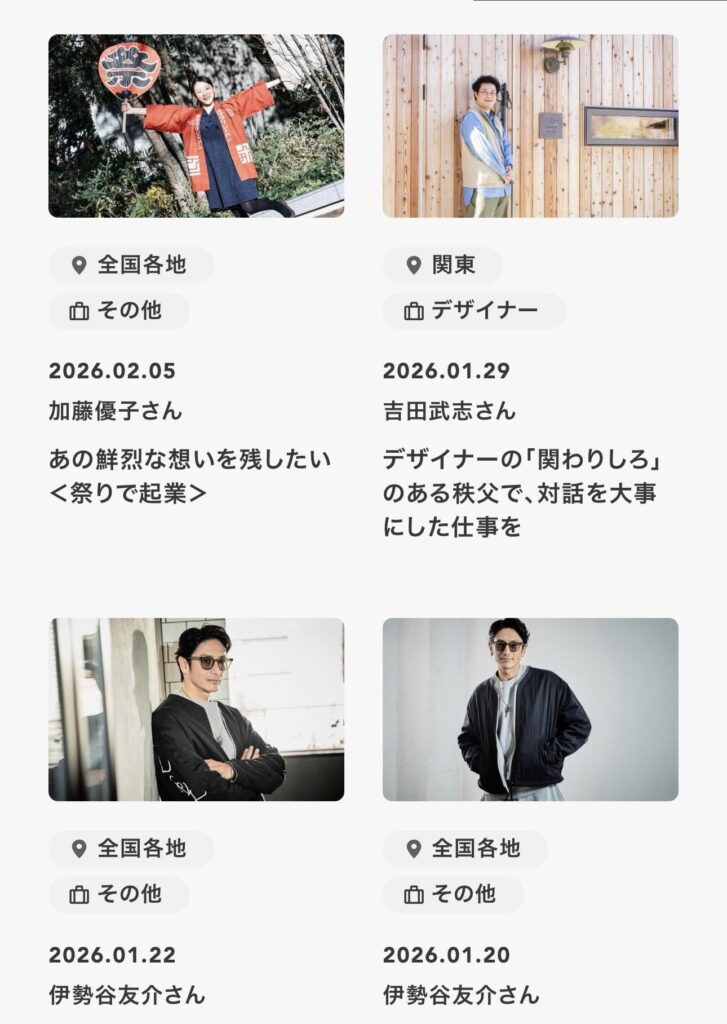The image size is (727, 1024).
Task: Select the デザイナー job chip
Action: (474, 311)
